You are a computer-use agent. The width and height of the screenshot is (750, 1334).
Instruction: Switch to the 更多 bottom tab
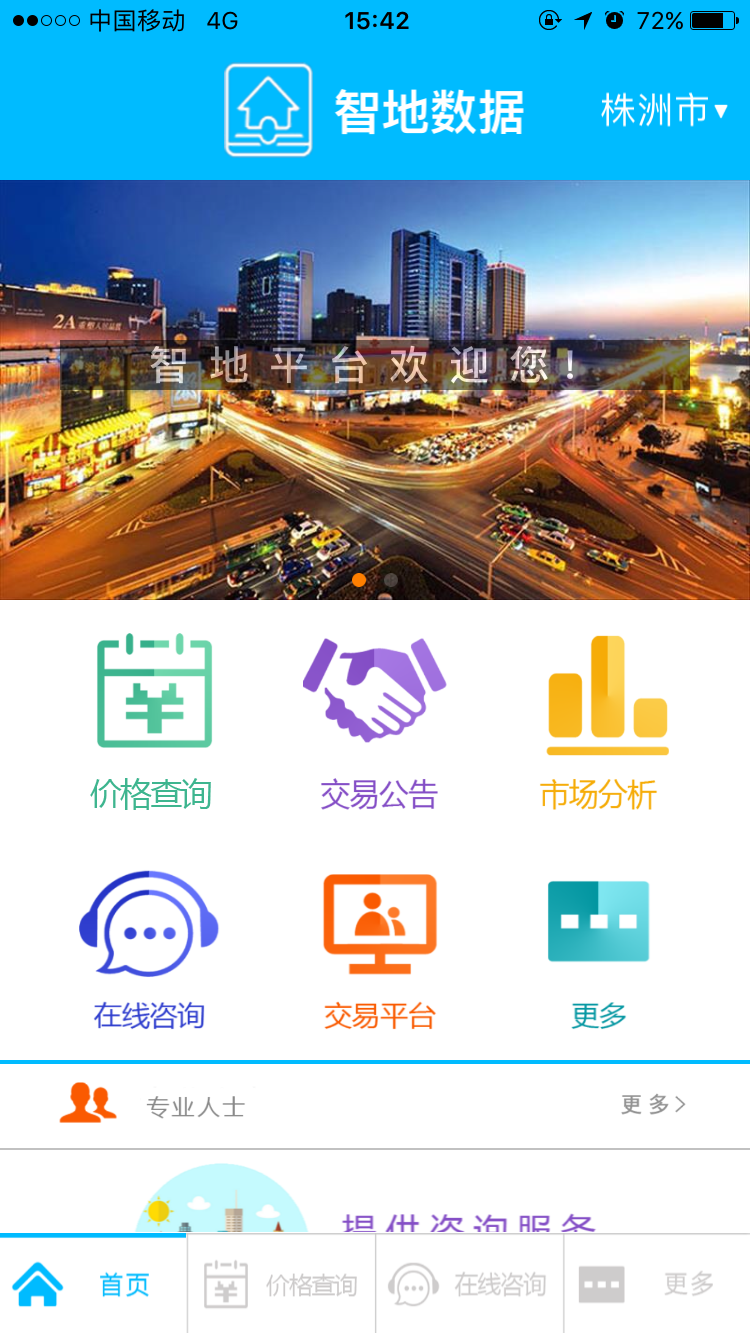tap(657, 1285)
